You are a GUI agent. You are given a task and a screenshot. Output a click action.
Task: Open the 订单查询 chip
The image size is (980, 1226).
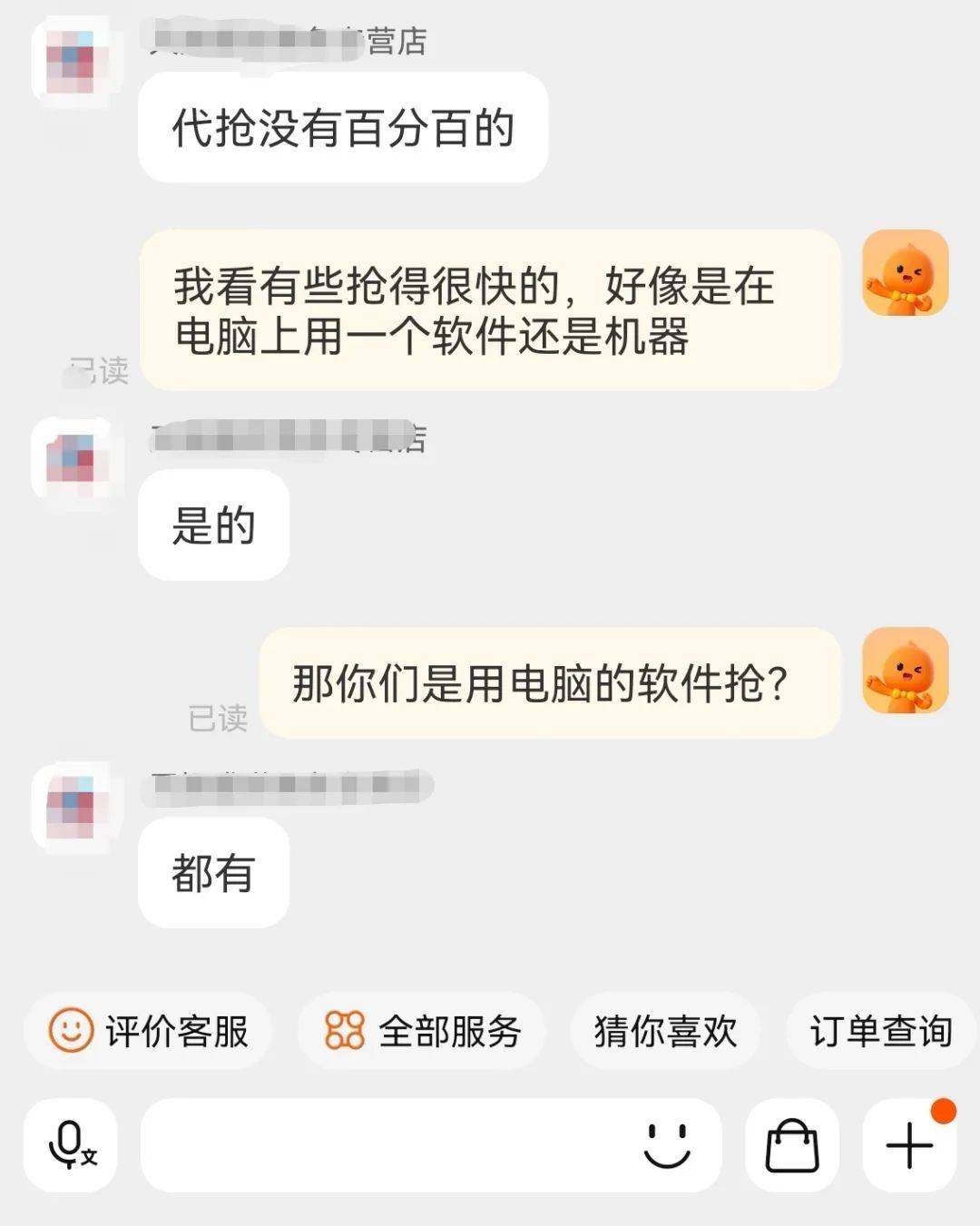point(880,1031)
